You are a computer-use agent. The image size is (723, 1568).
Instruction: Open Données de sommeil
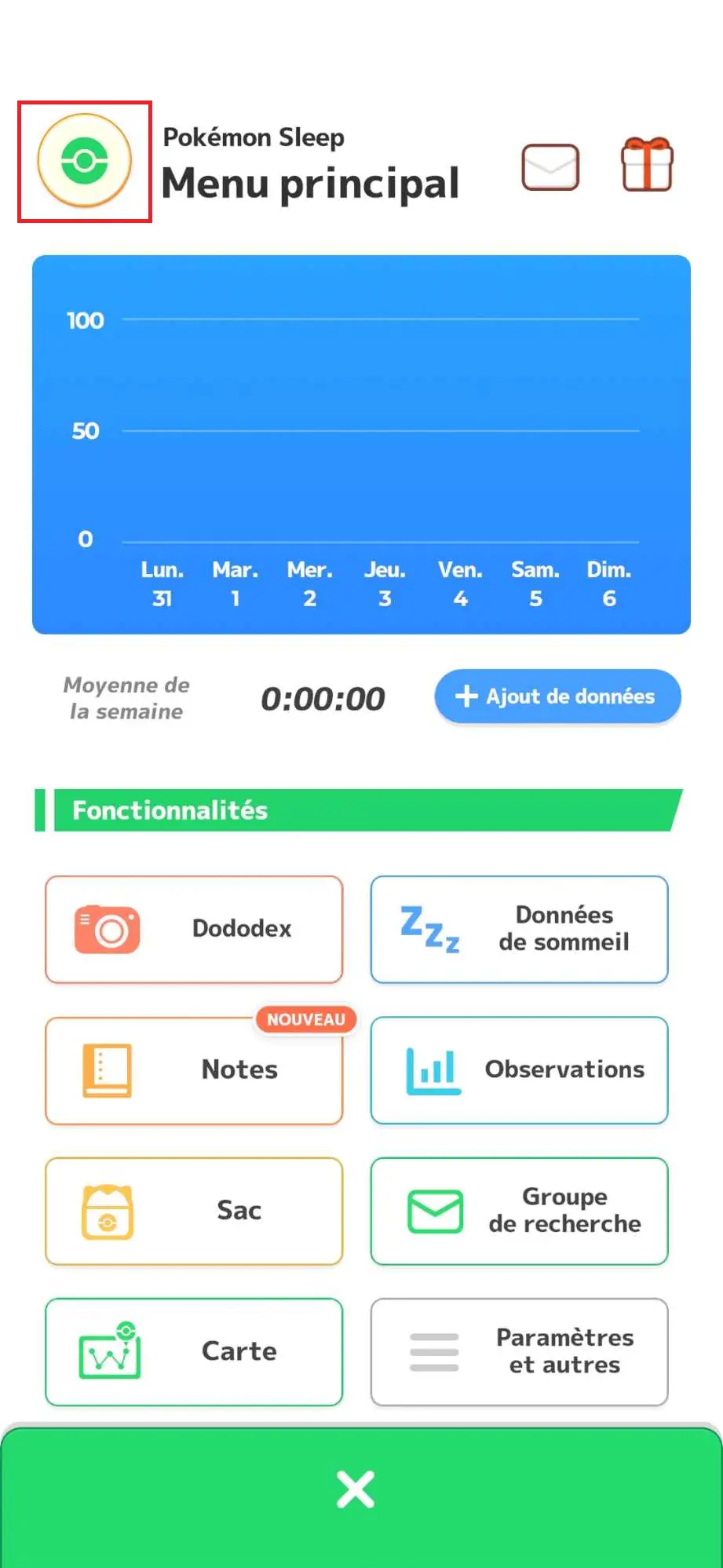(519, 929)
